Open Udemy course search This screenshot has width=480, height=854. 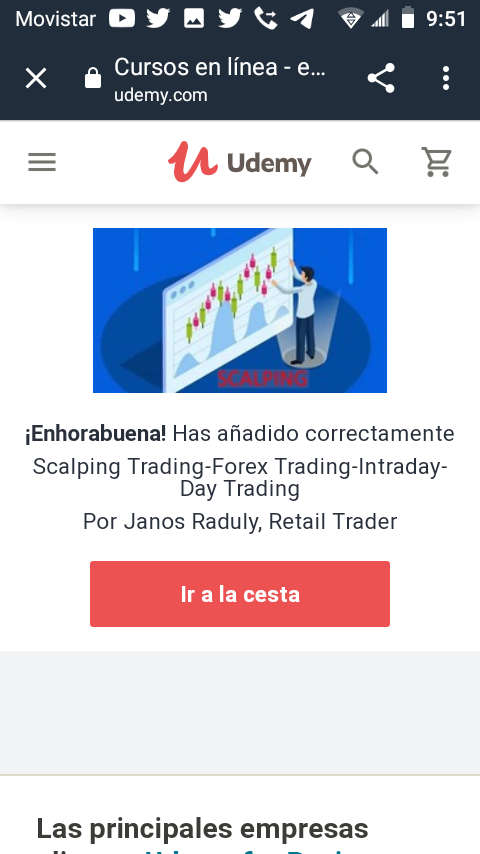pos(365,162)
